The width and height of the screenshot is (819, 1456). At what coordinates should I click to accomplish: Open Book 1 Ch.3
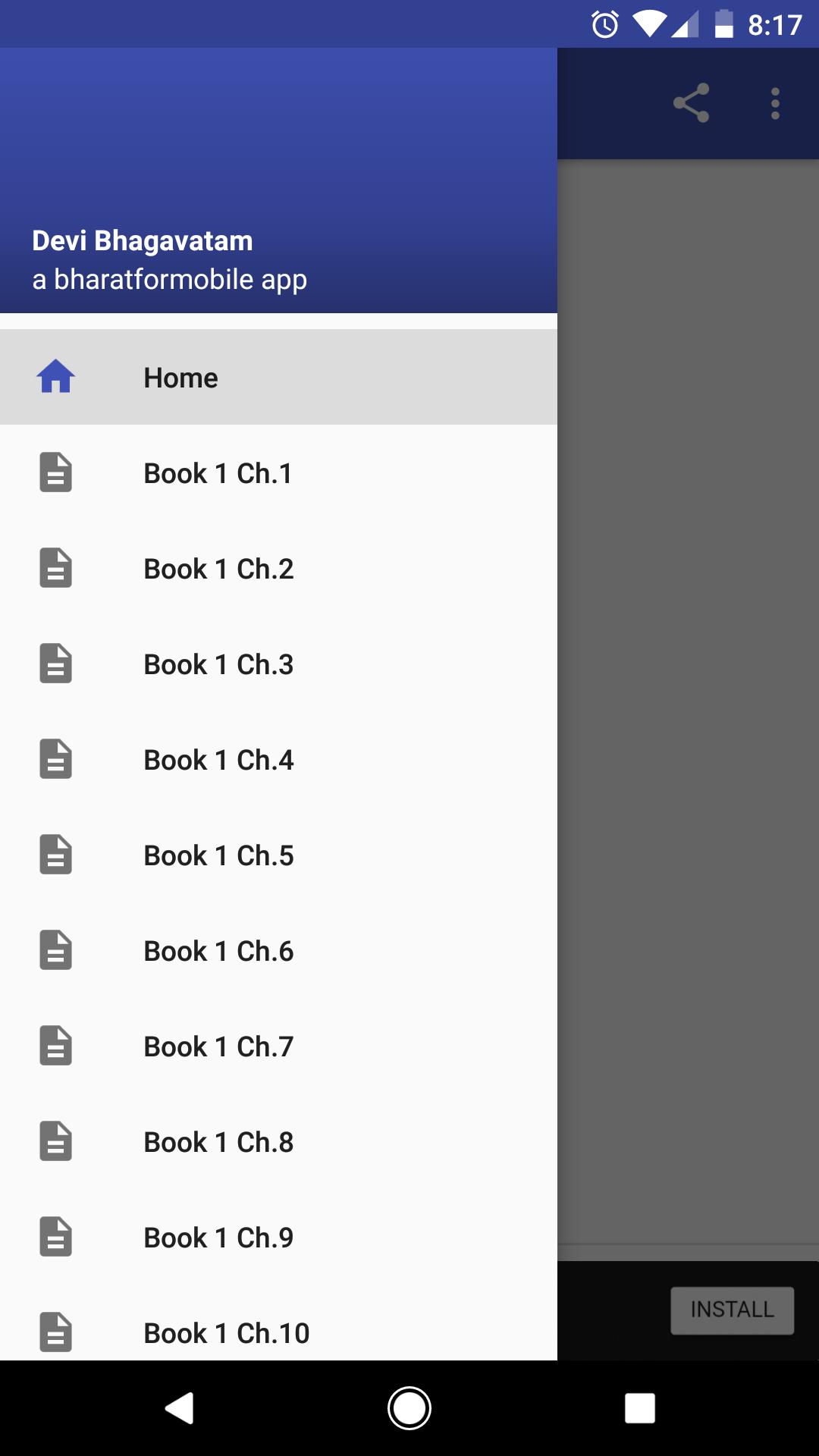point(218,664)
